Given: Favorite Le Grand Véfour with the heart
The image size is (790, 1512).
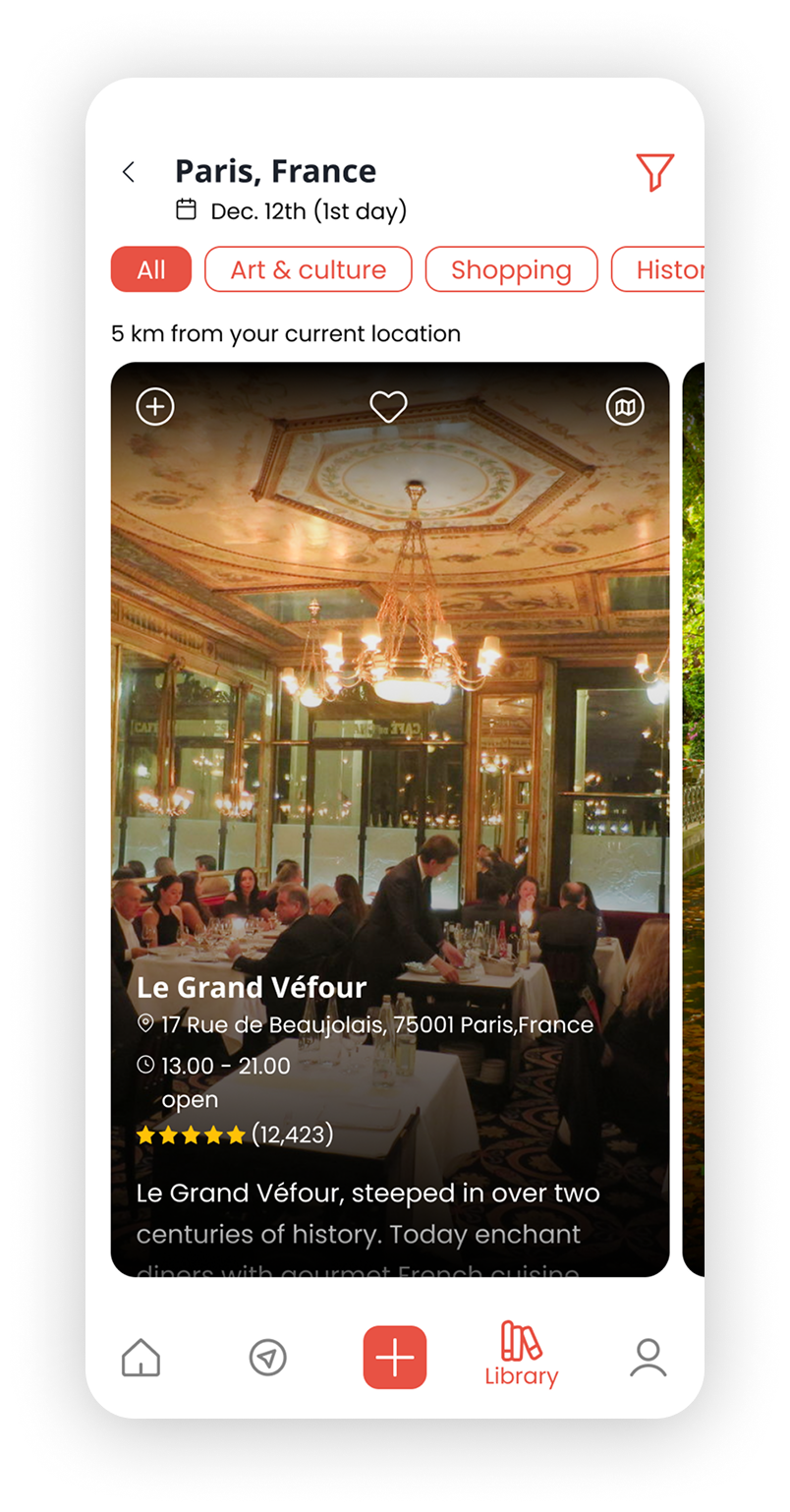Looking at the screenshot, I should tap(388, 406).
